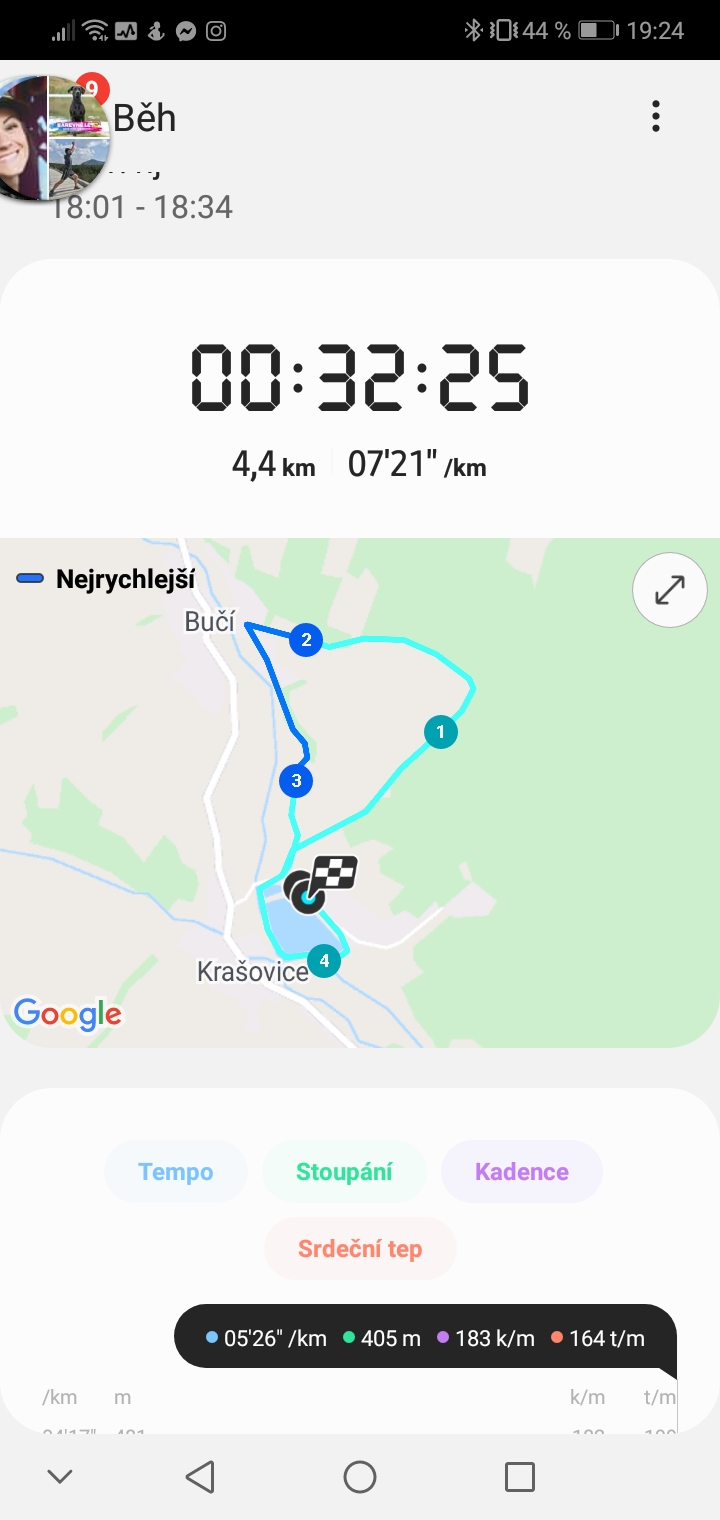Image resolution: width=720 pixels, height=1520 pixels.
Task: Open the recent apps view
Action: 520,1476
